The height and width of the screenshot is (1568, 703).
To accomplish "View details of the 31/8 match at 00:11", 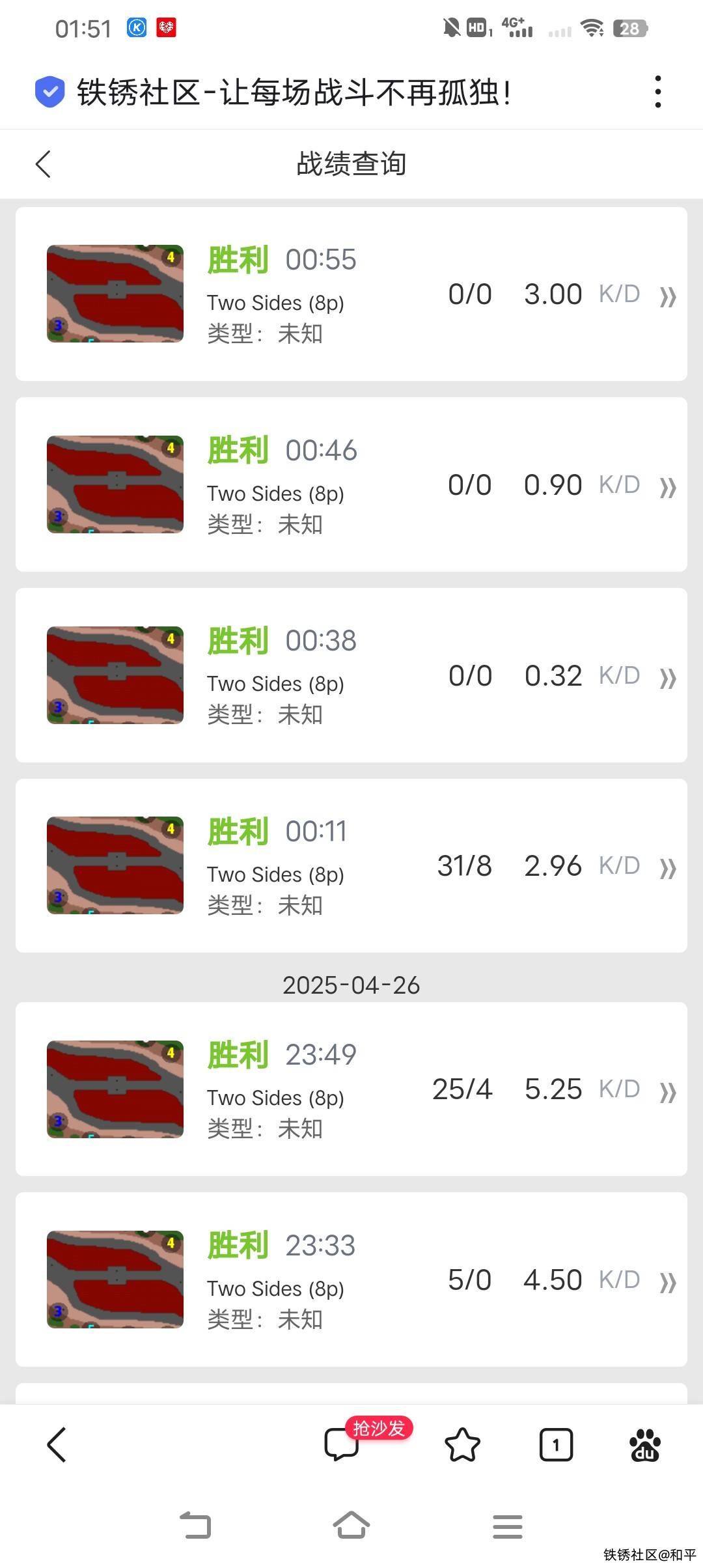I will click(351, 866).
